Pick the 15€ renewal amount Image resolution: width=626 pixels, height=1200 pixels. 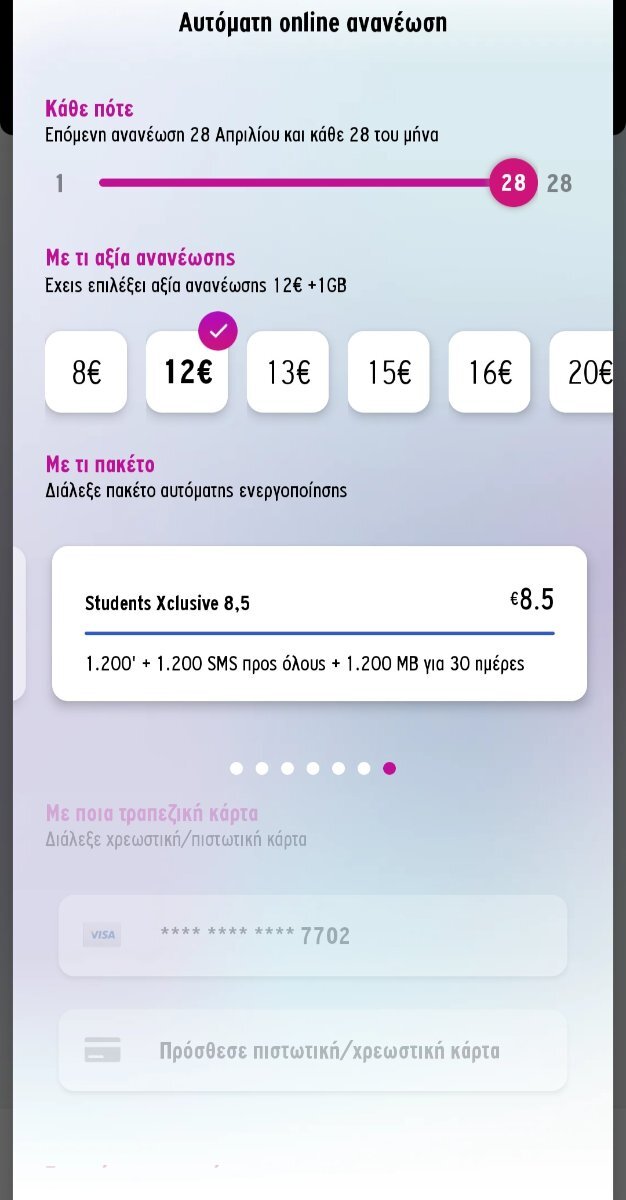tap(389, 372)
